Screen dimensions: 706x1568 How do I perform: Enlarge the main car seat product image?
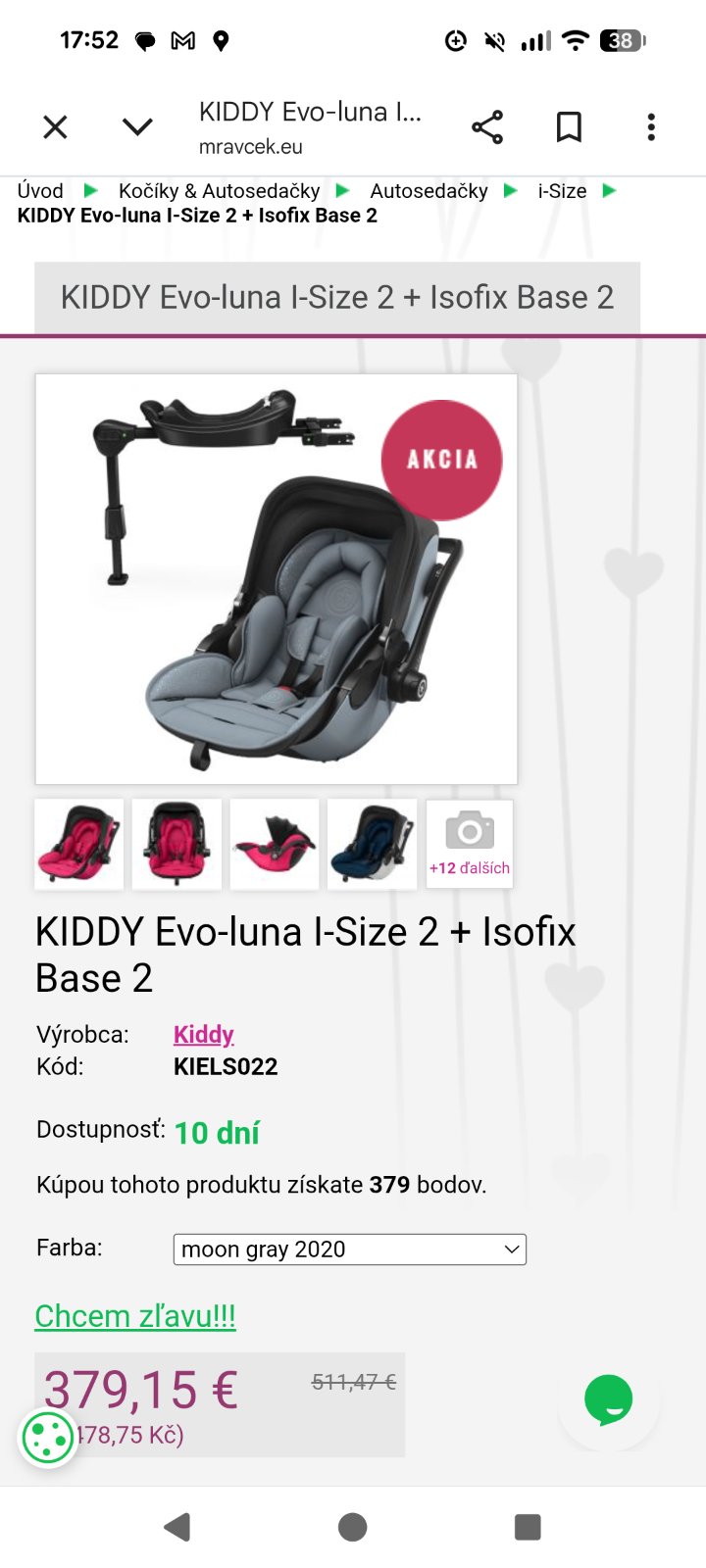277,579
